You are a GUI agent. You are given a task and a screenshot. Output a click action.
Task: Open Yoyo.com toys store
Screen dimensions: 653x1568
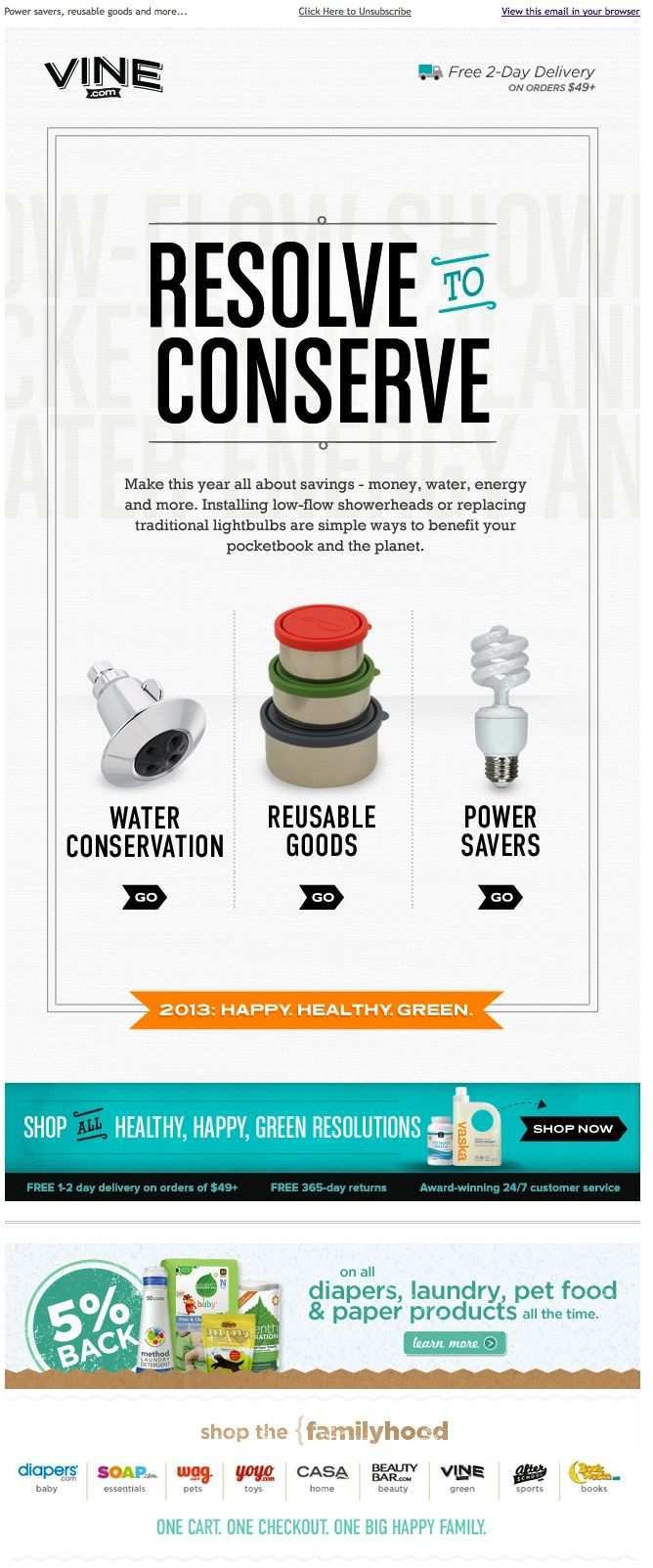point(254,1476)
